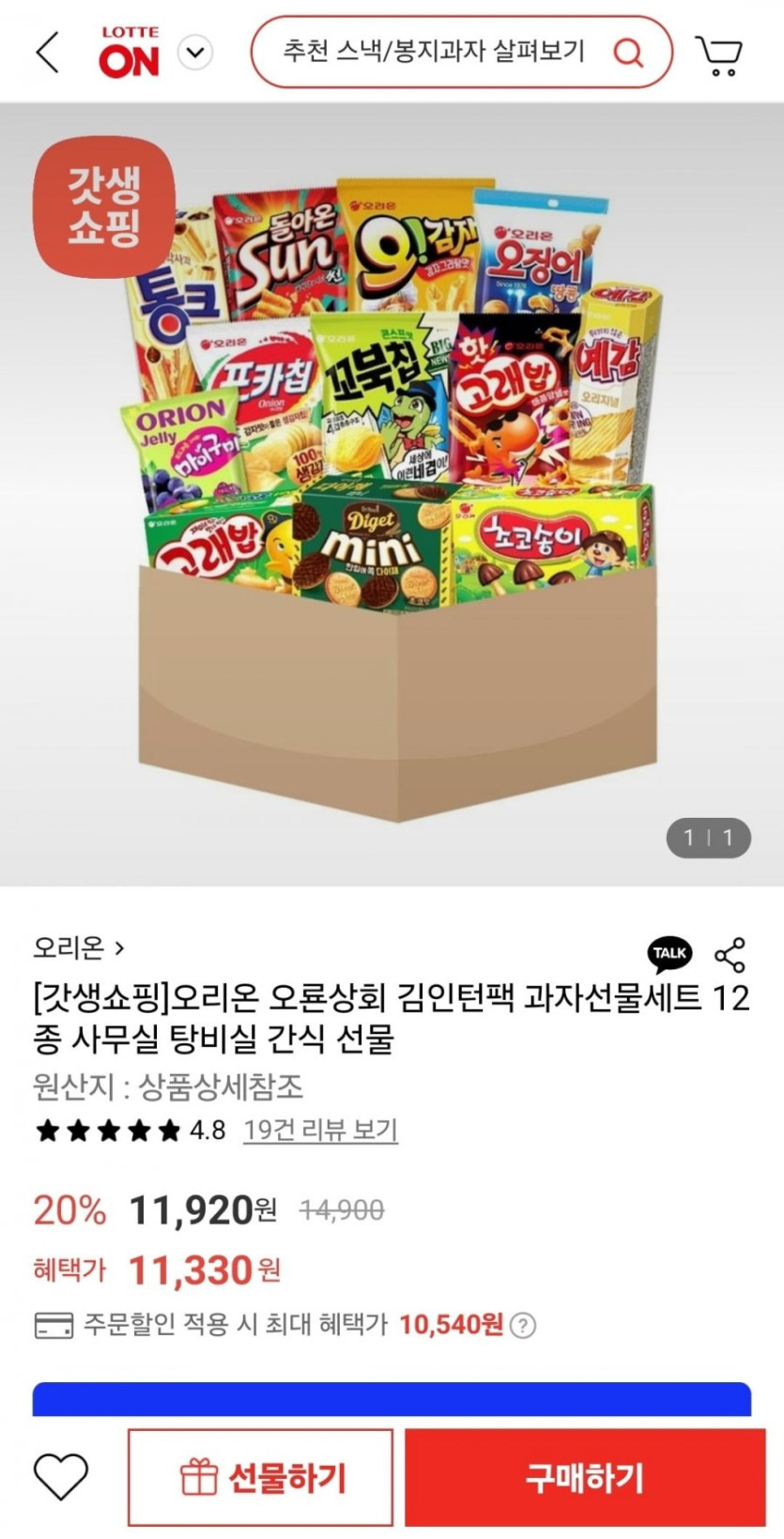Tap the magnifier search icon
This screenshot has width=784, height=1539.
tap(628, 53)
